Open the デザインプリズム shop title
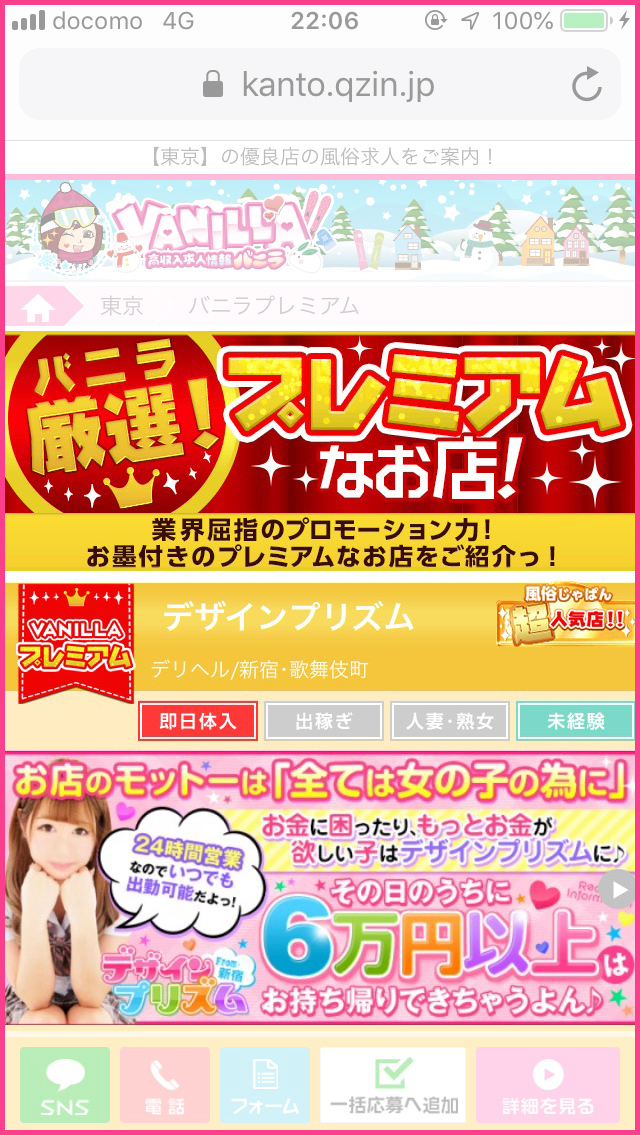 [289, 617]
